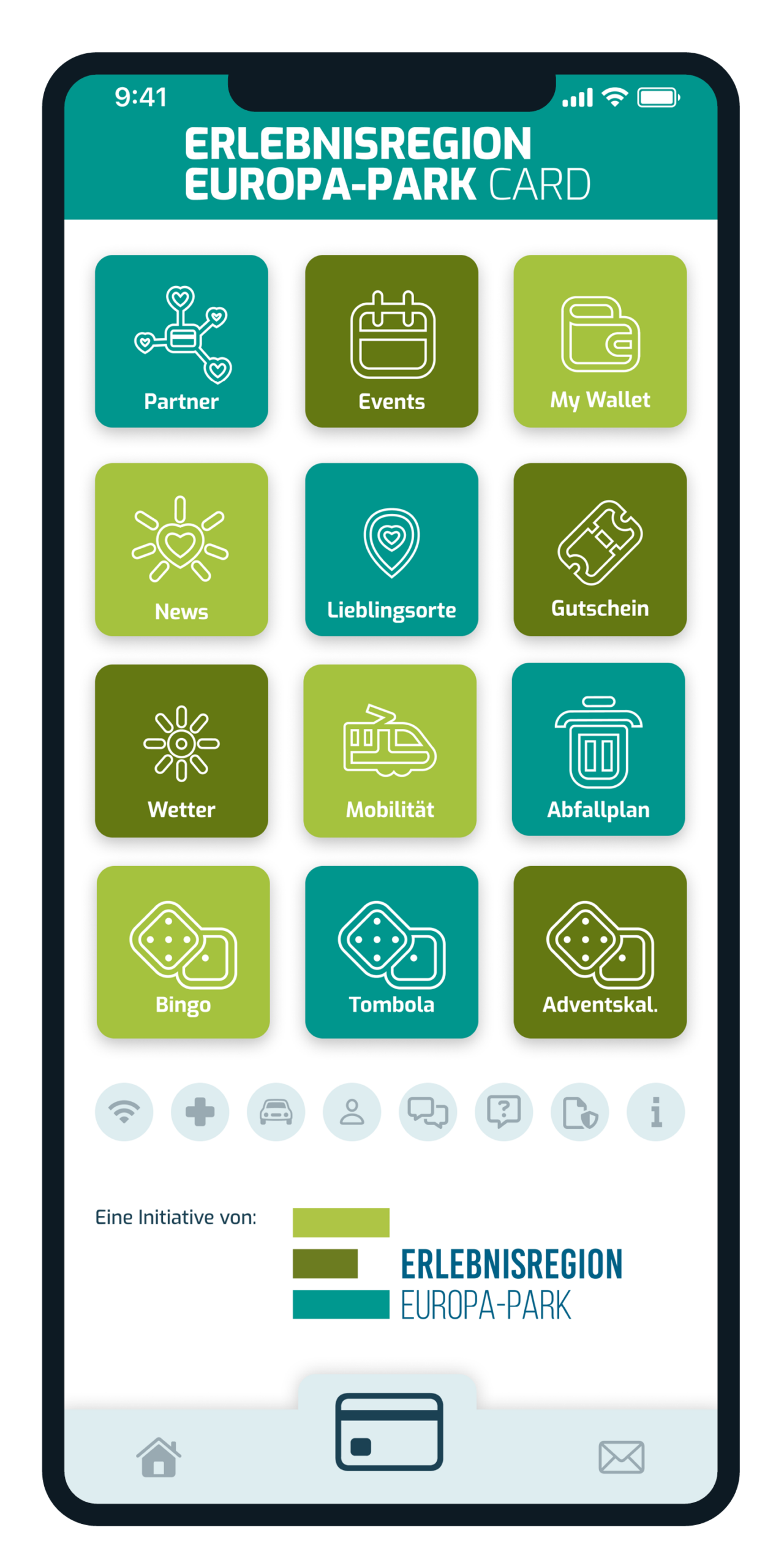Image resolution: width=784 pixels, height=1568 pixels.
Task: Open the Tombola tile
Action: pyautogui.click(x=391, y=952)
